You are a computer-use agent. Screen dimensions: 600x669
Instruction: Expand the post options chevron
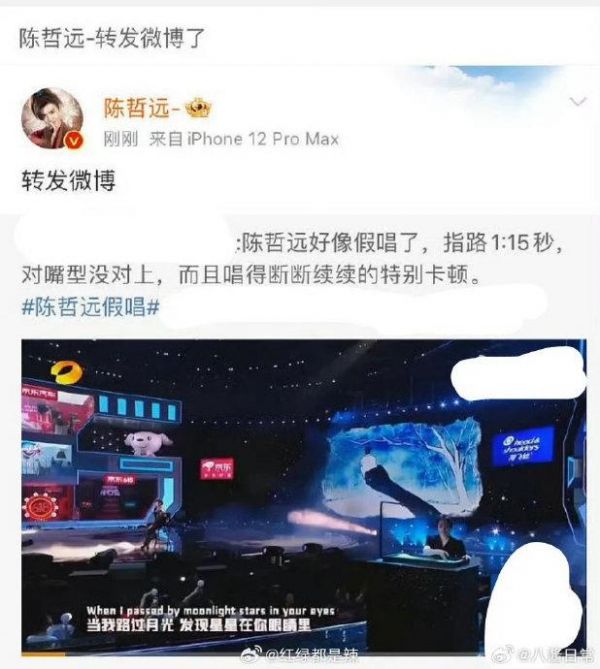pos(578,103)
